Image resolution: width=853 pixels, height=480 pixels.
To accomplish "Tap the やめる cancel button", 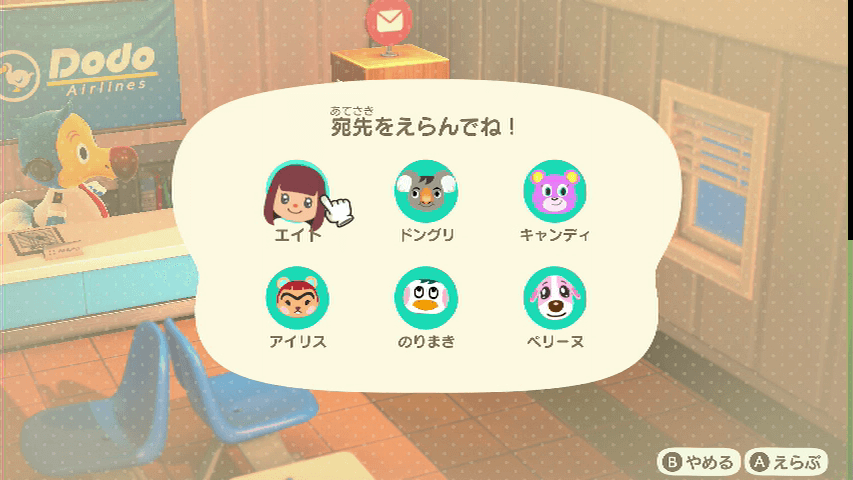I will coord(698,462).
